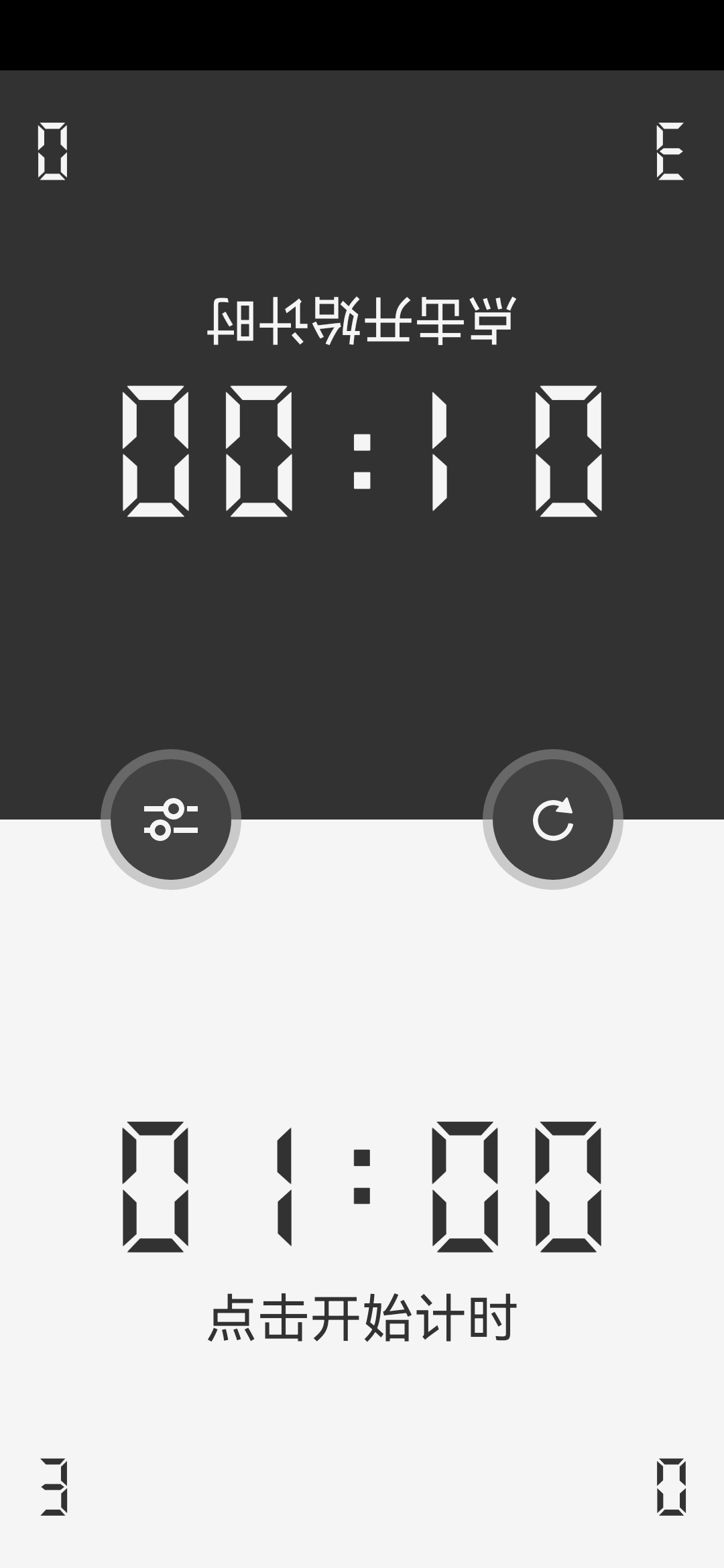Start the bottom player's 01:00 timer
Screen dimensions: 724x1568
[362, 1187]
